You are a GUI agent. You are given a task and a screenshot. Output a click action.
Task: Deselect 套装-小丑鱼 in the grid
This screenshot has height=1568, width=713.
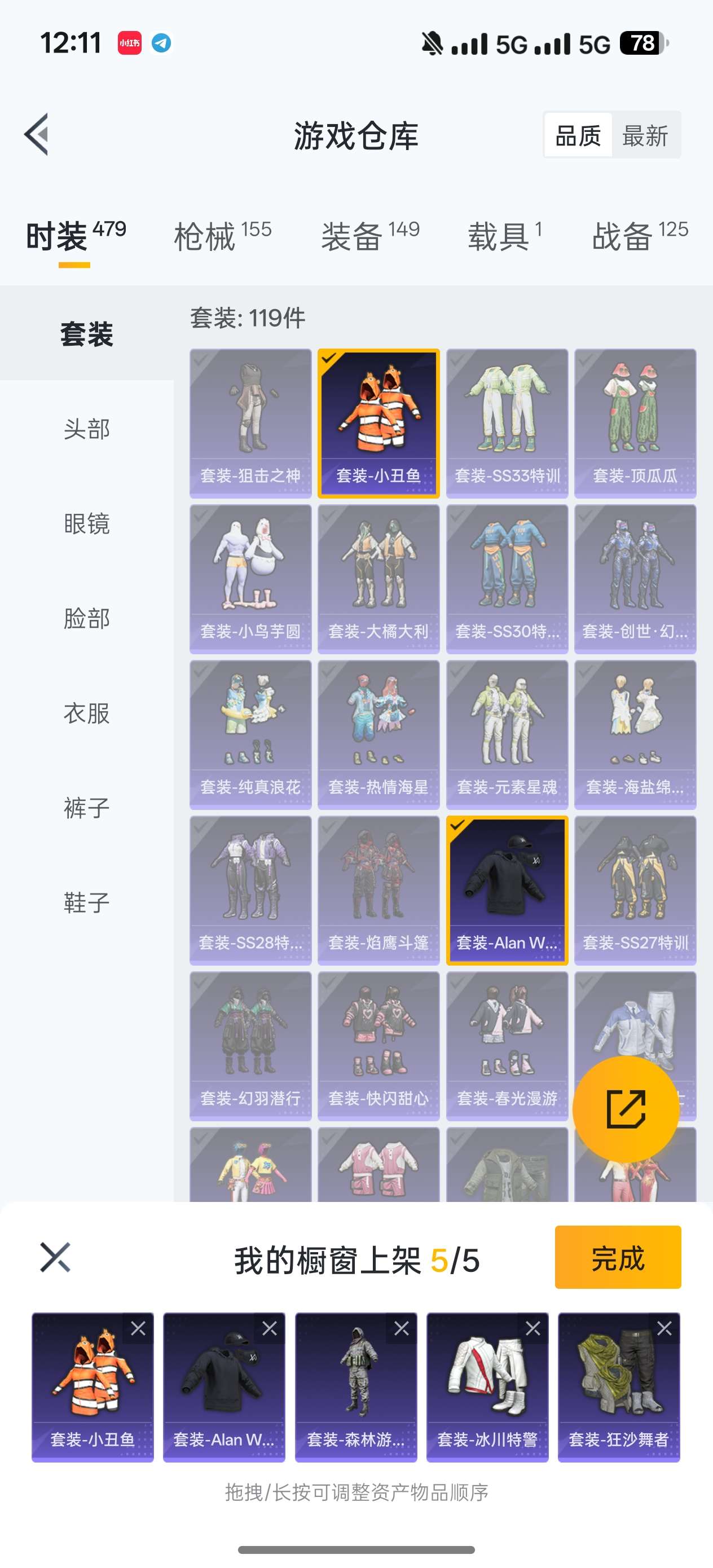point(378,423)
